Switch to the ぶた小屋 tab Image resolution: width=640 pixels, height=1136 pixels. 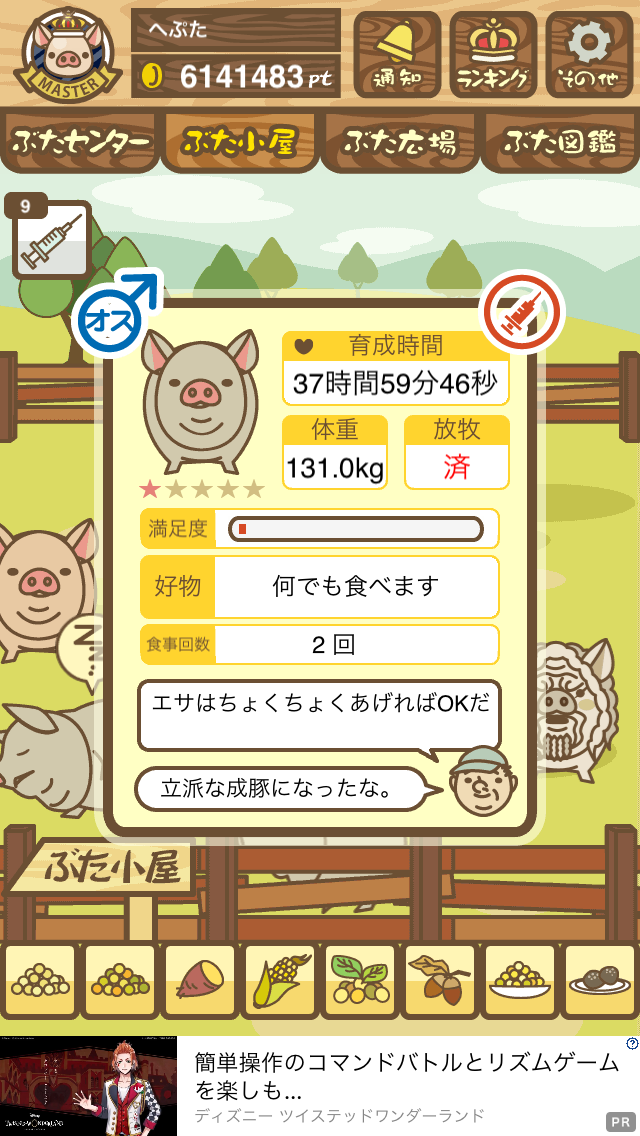click(240, 141)
